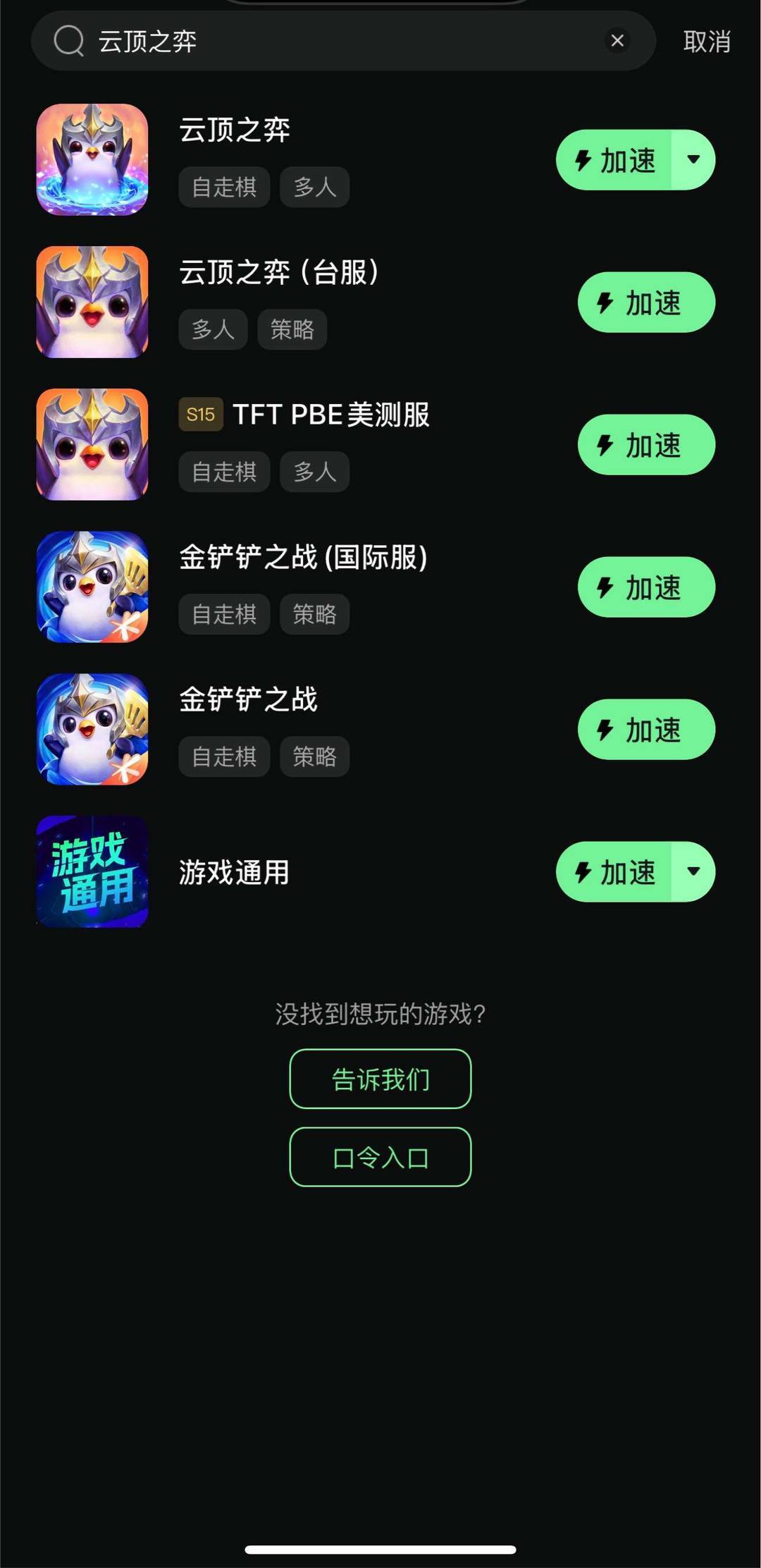Viewport: 761px width, 1568px height.
Task: Open the 云顶之弈 game icon
Action: coord(92,161)
